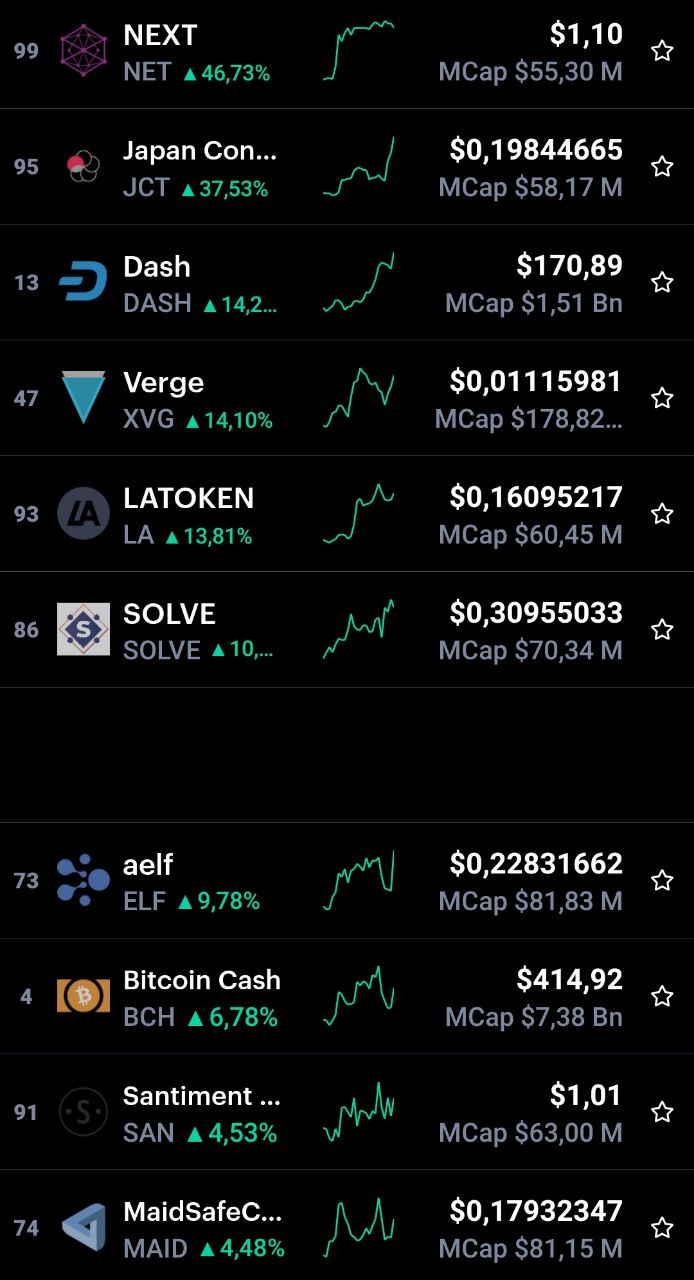The image size is (694, 1280).
Task: Favorite Verge with the star
Action: [662, 399]
